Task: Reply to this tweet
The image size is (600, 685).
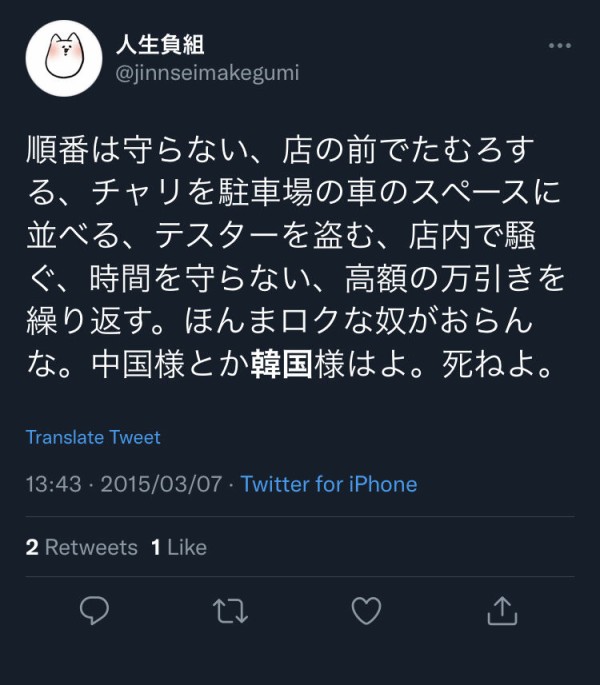Action: (94, 610)
